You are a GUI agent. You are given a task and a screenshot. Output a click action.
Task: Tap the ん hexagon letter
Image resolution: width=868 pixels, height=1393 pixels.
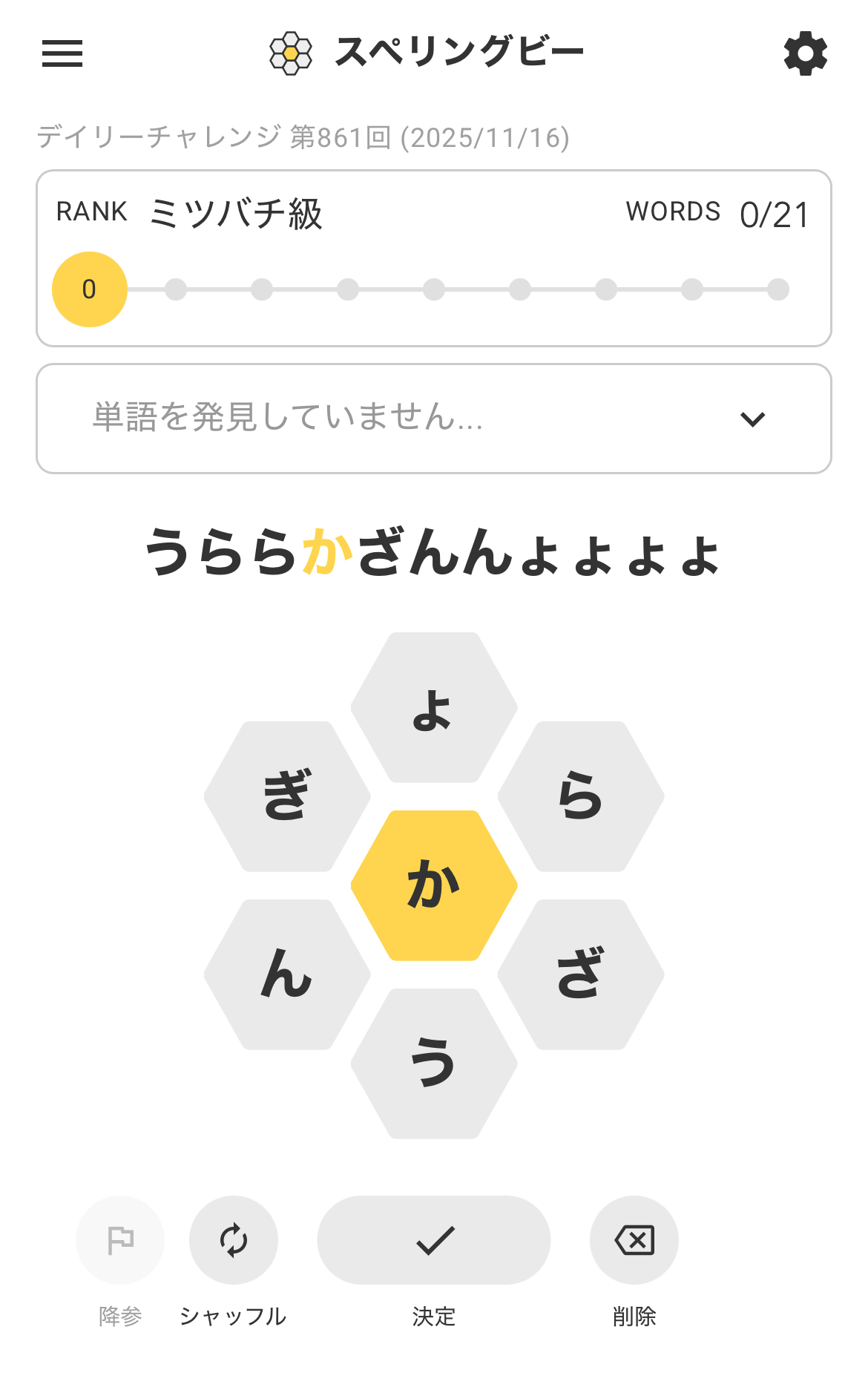point(287,974)
